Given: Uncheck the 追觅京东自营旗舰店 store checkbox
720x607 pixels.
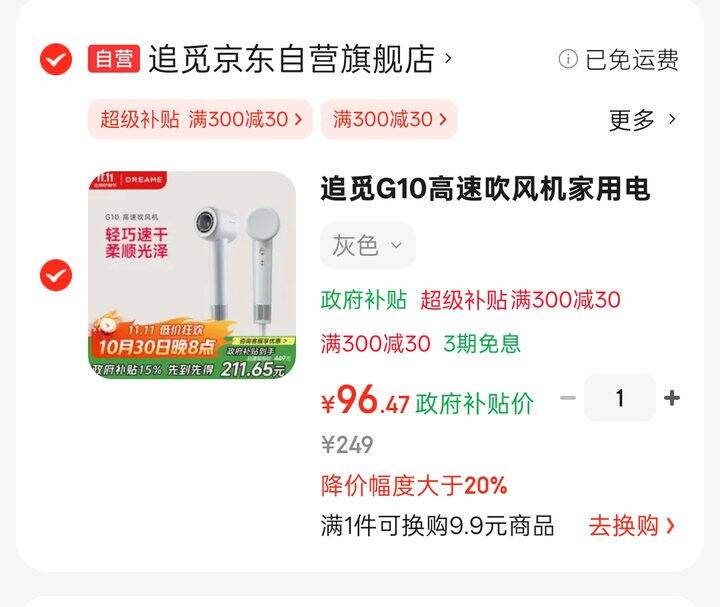Looking at the screenshot, I should click(x=56, y=59).
